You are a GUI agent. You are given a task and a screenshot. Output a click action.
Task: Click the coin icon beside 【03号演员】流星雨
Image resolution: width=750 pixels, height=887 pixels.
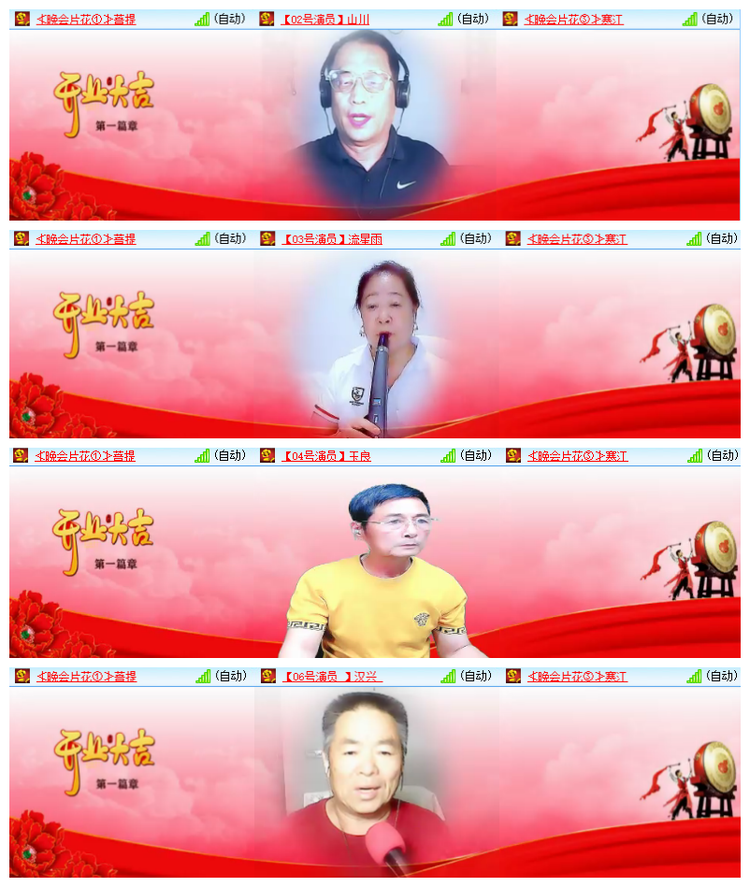point(265,238)
